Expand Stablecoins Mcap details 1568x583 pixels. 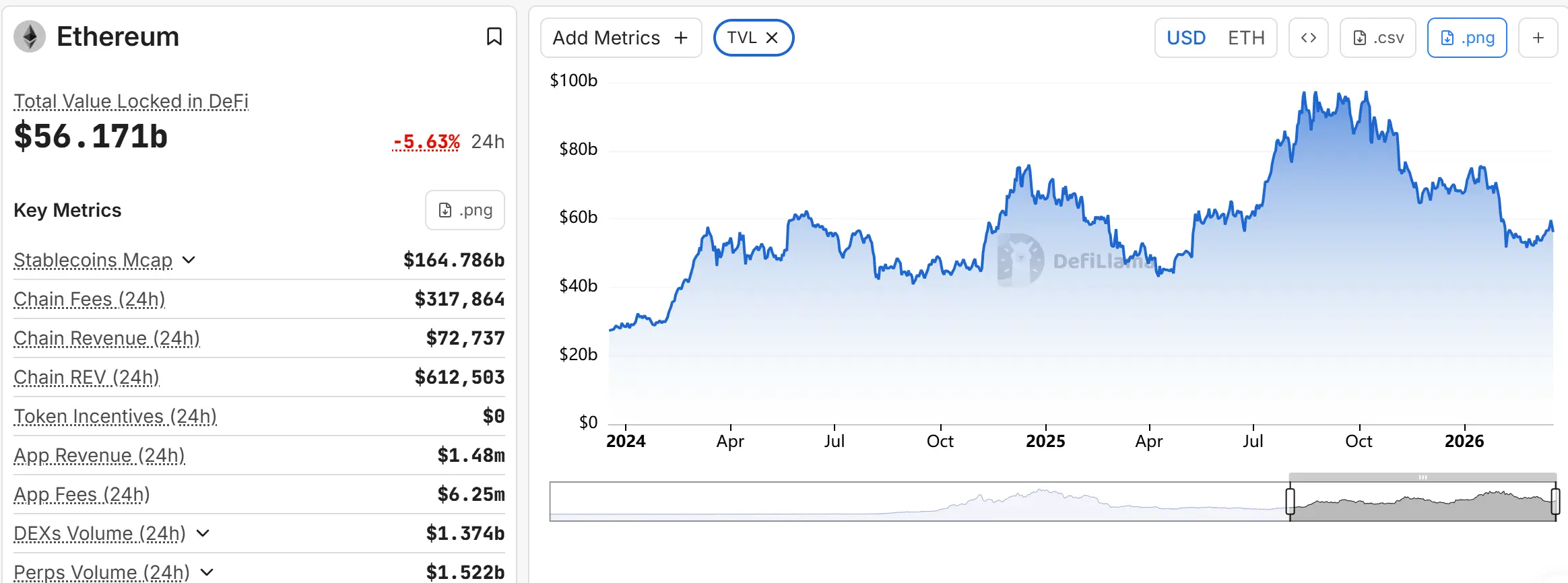[x=189, y=260]
